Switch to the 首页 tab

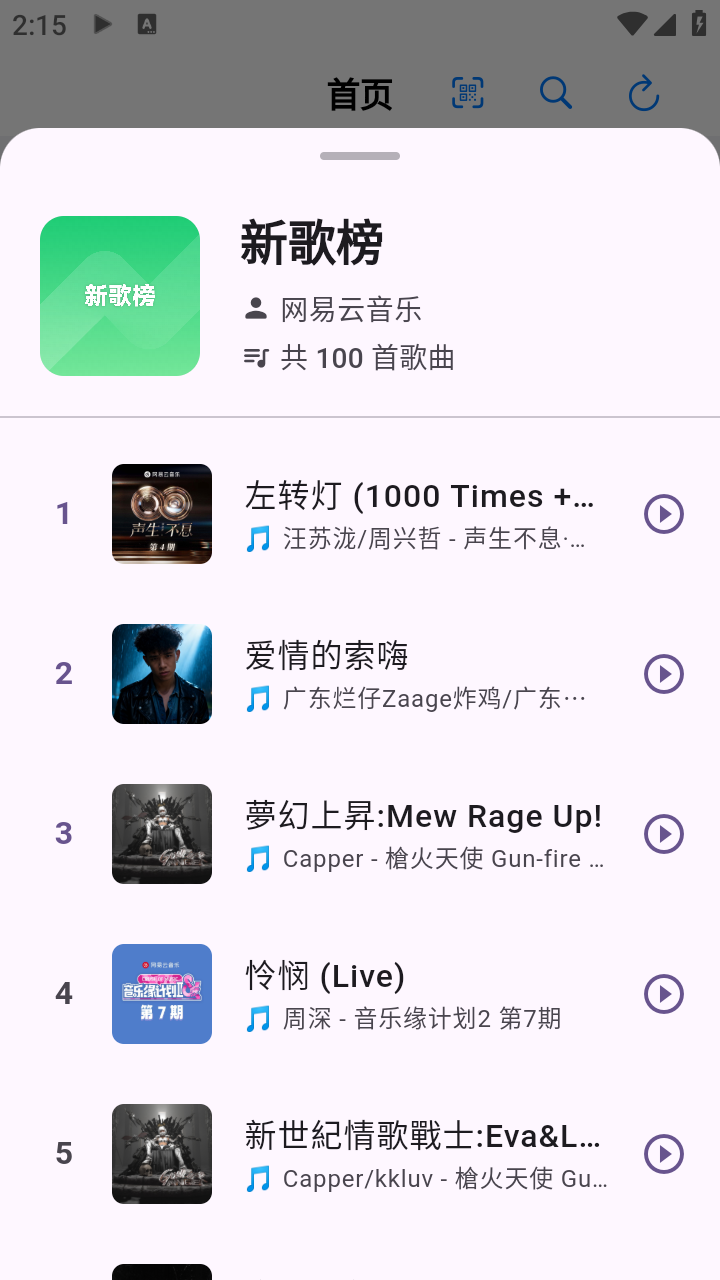click(x=359, y=93)
